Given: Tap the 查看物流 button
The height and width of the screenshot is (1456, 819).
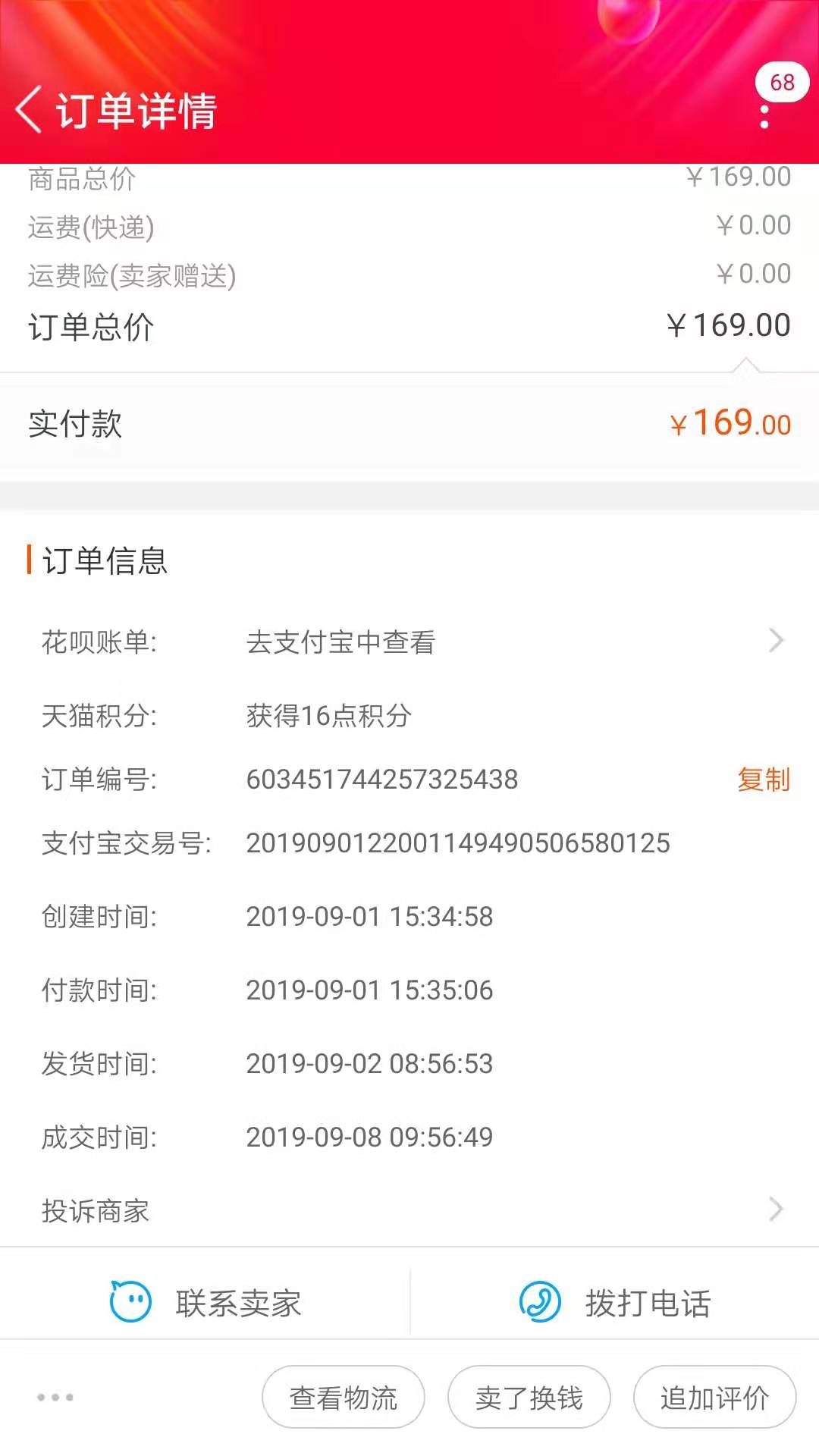Looking at the screenshot, I should 344,1397.
